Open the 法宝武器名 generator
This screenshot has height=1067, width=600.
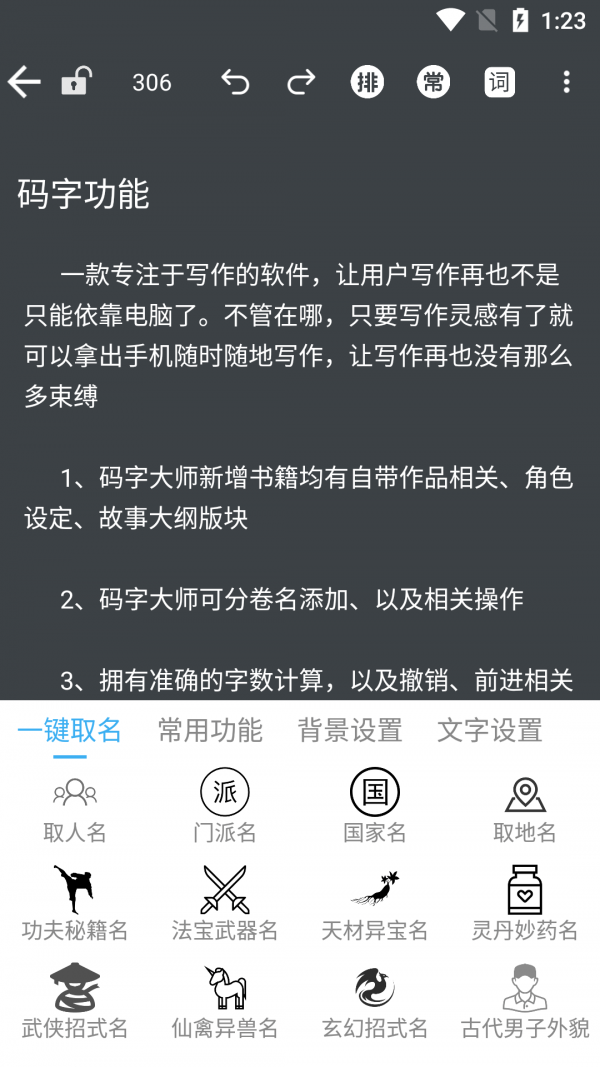tap(225, 905)
